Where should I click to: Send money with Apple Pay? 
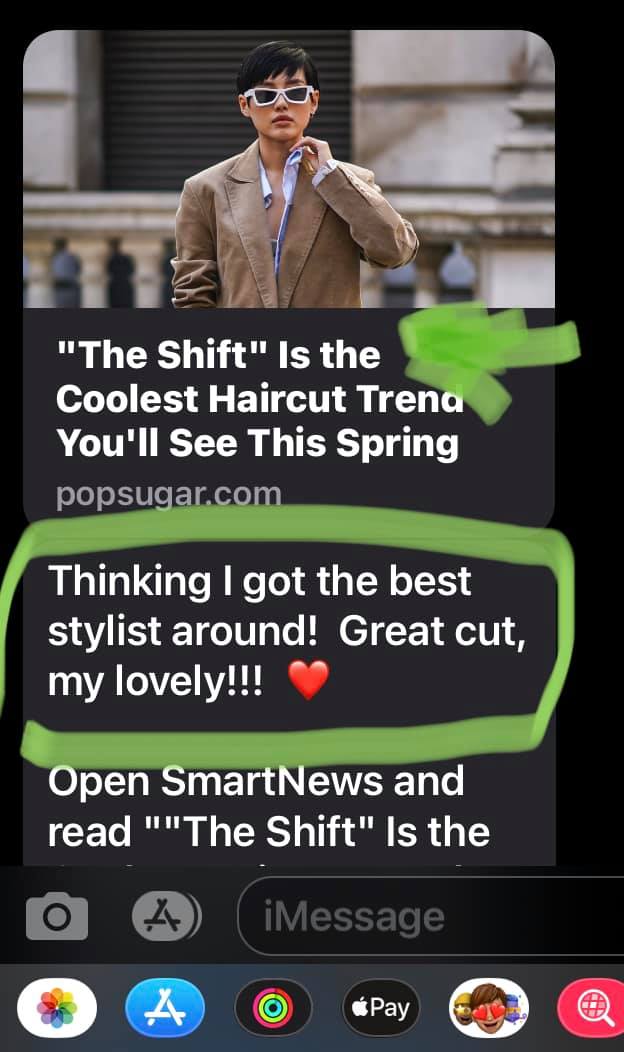(381, 1008)
